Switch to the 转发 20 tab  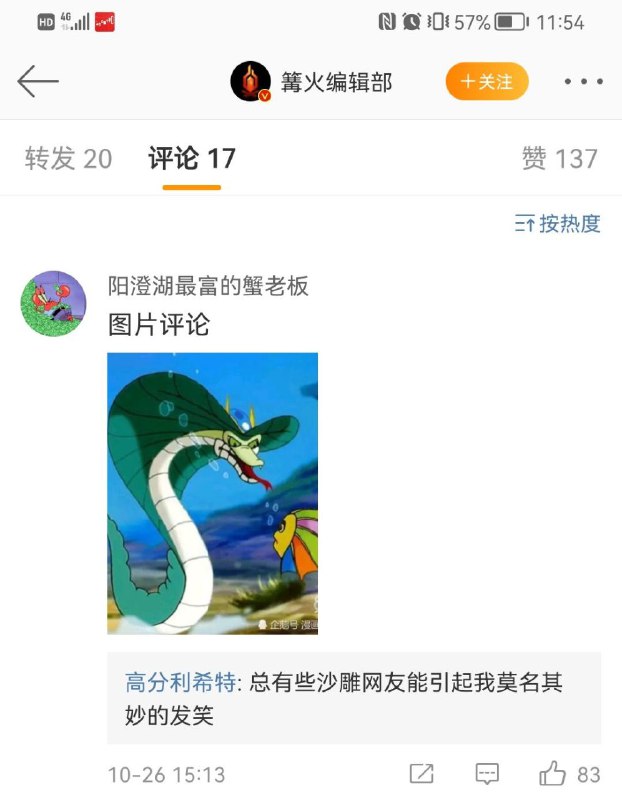(68, 159)
